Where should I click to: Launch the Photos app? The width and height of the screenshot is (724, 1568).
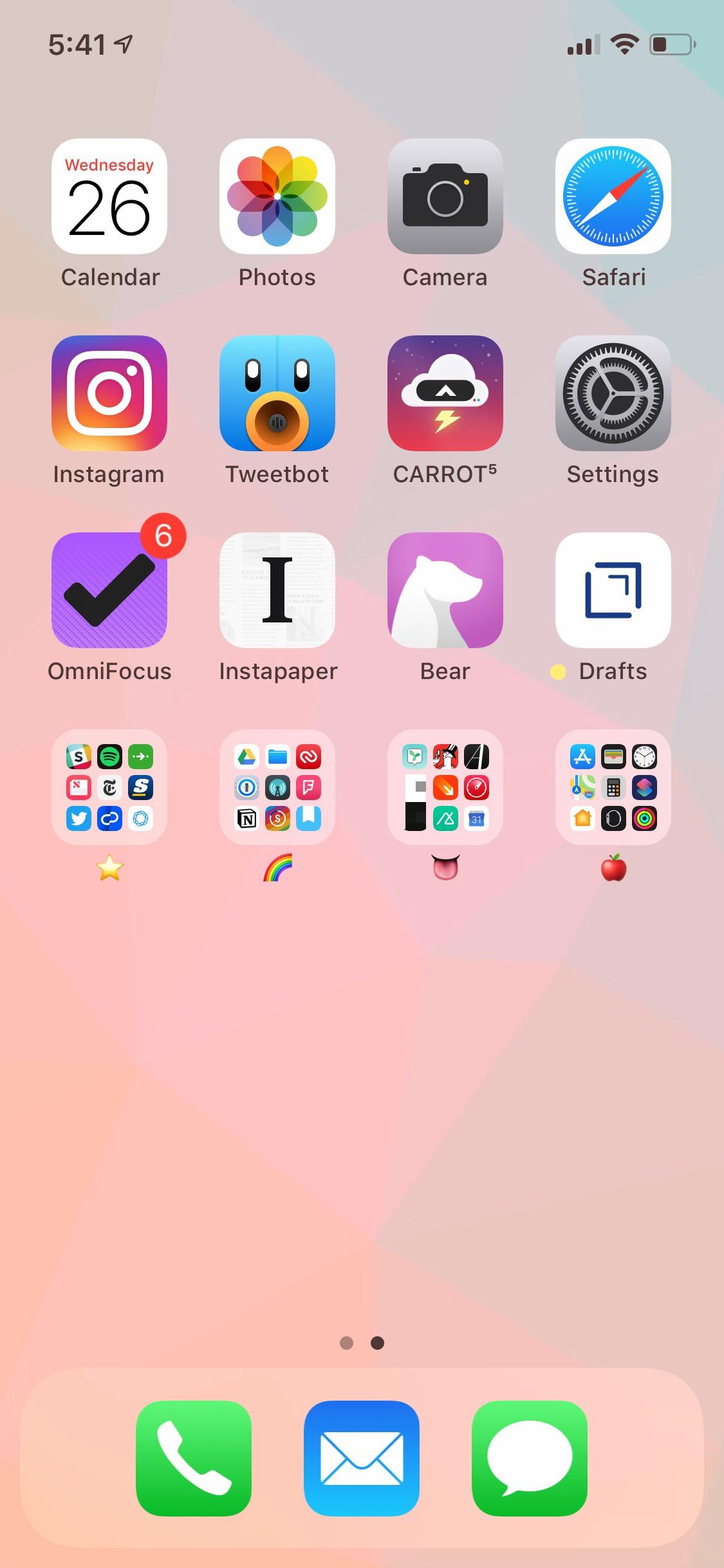[277, 196]
